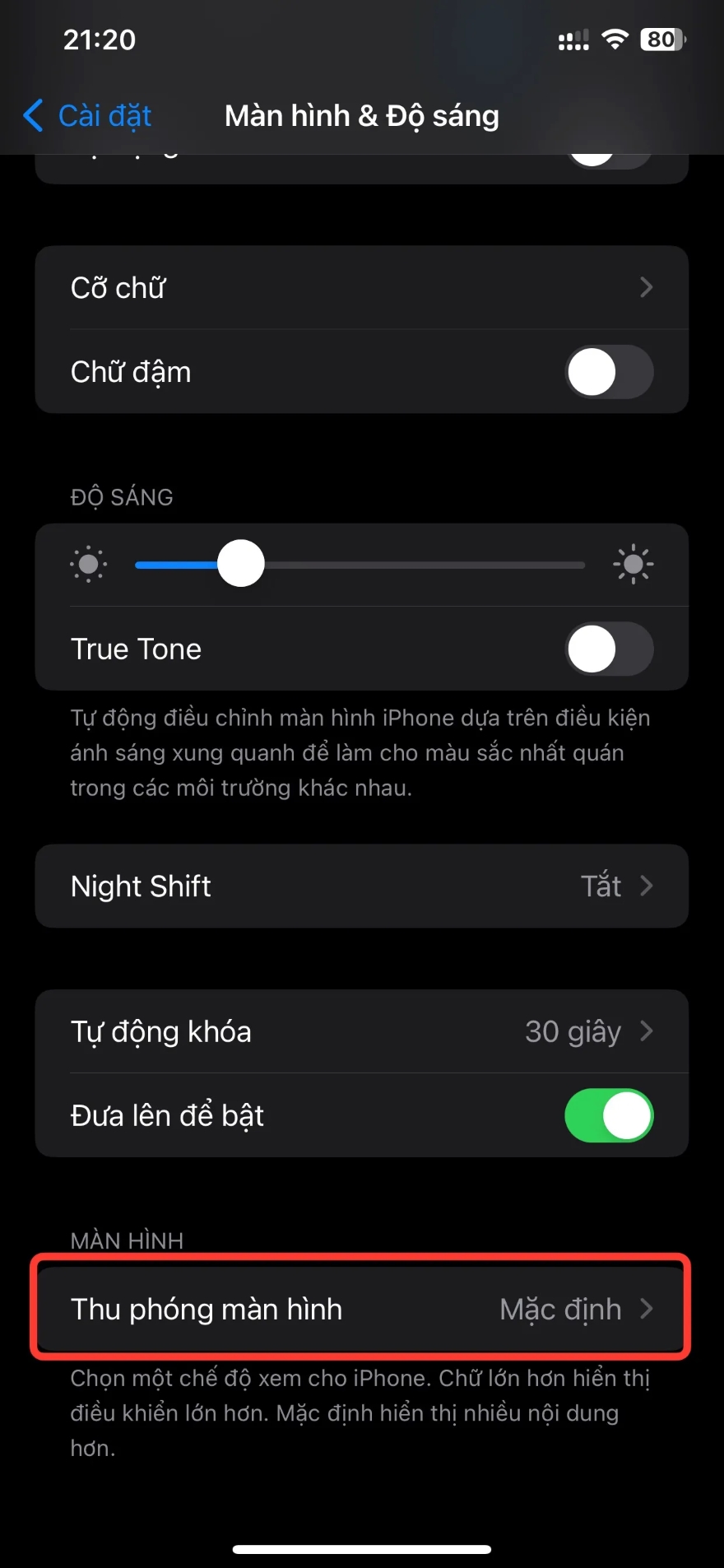Tap the high brightness sun icon
724x1568 pixels.
(x=633, y=565)
